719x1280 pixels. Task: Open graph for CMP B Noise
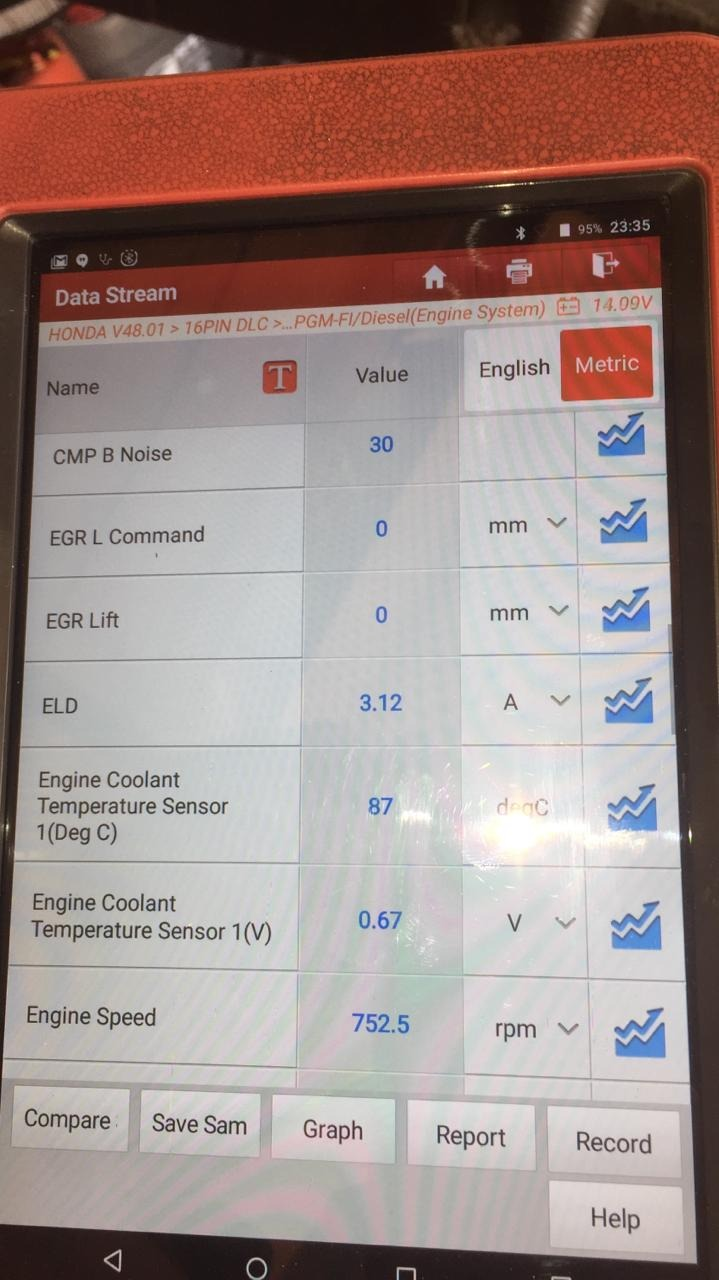click(621, 435)
